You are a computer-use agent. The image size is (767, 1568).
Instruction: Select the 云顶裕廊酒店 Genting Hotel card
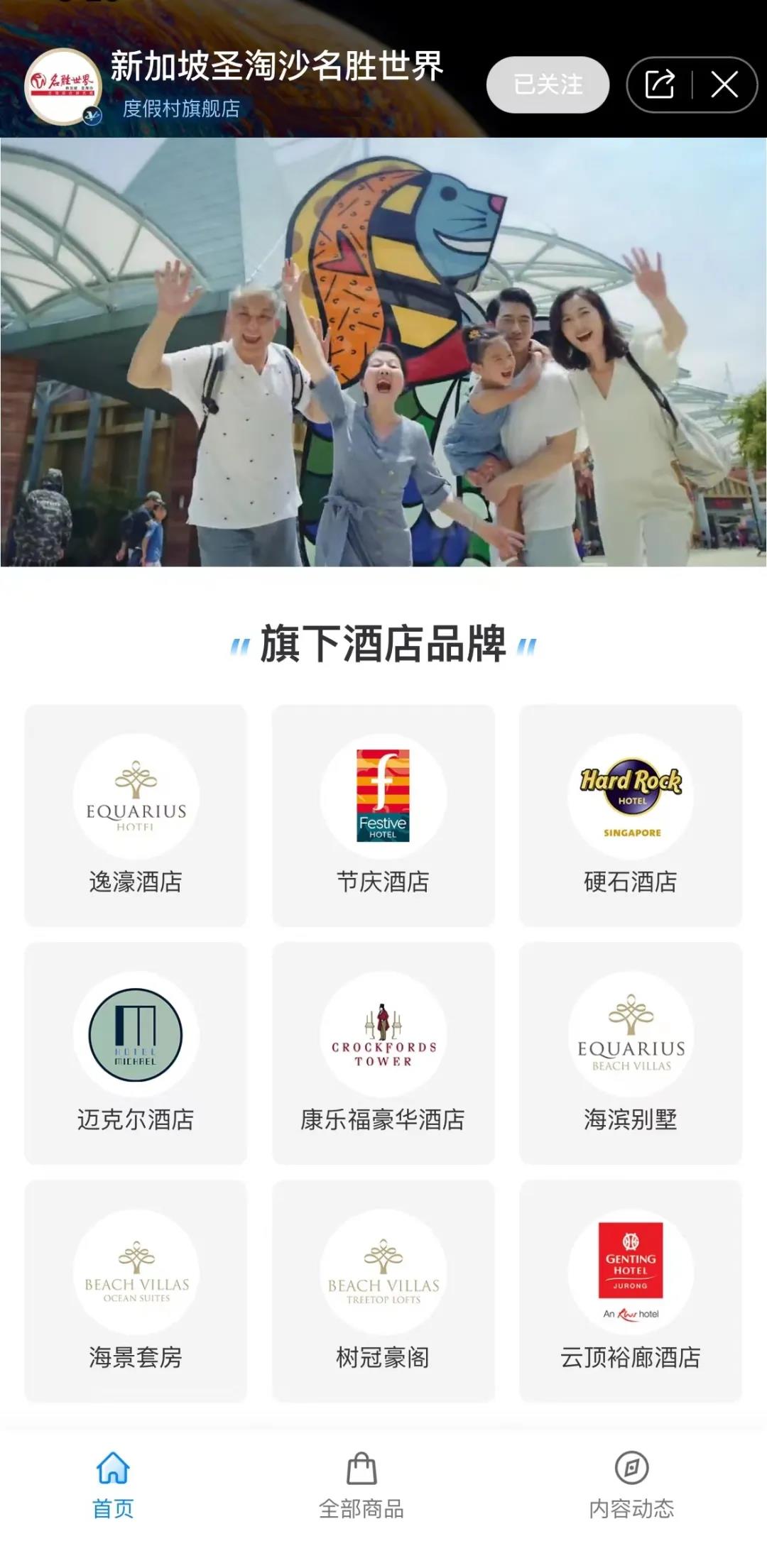click(x=630, y=1290)
